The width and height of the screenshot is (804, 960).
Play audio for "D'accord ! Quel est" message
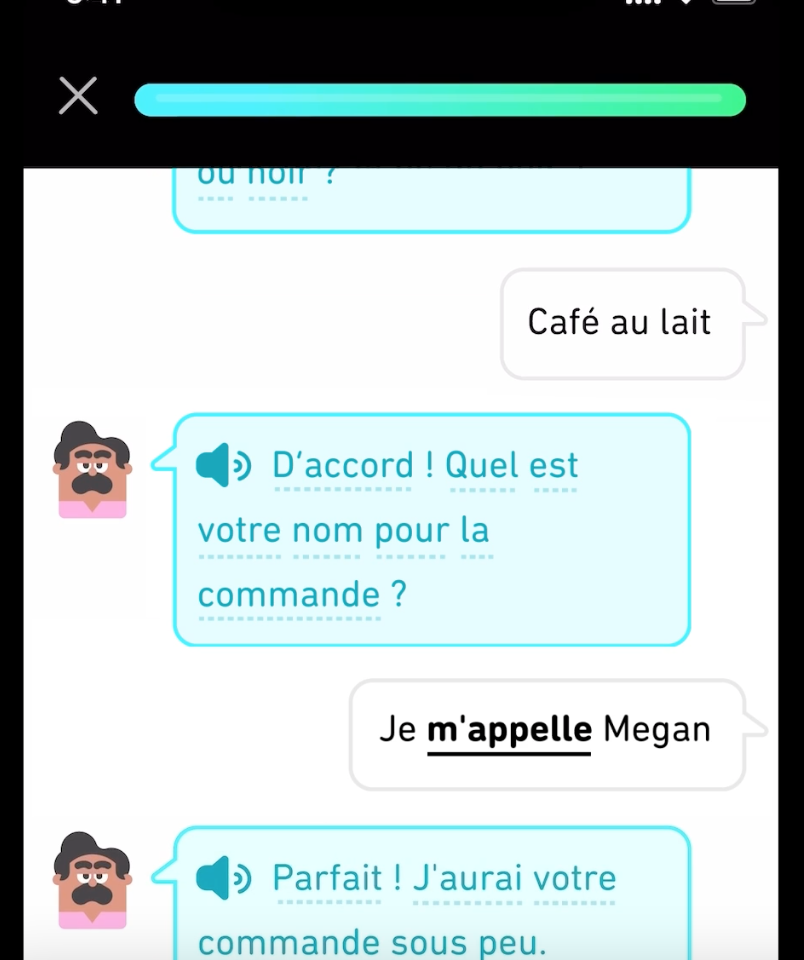point(224,465)
